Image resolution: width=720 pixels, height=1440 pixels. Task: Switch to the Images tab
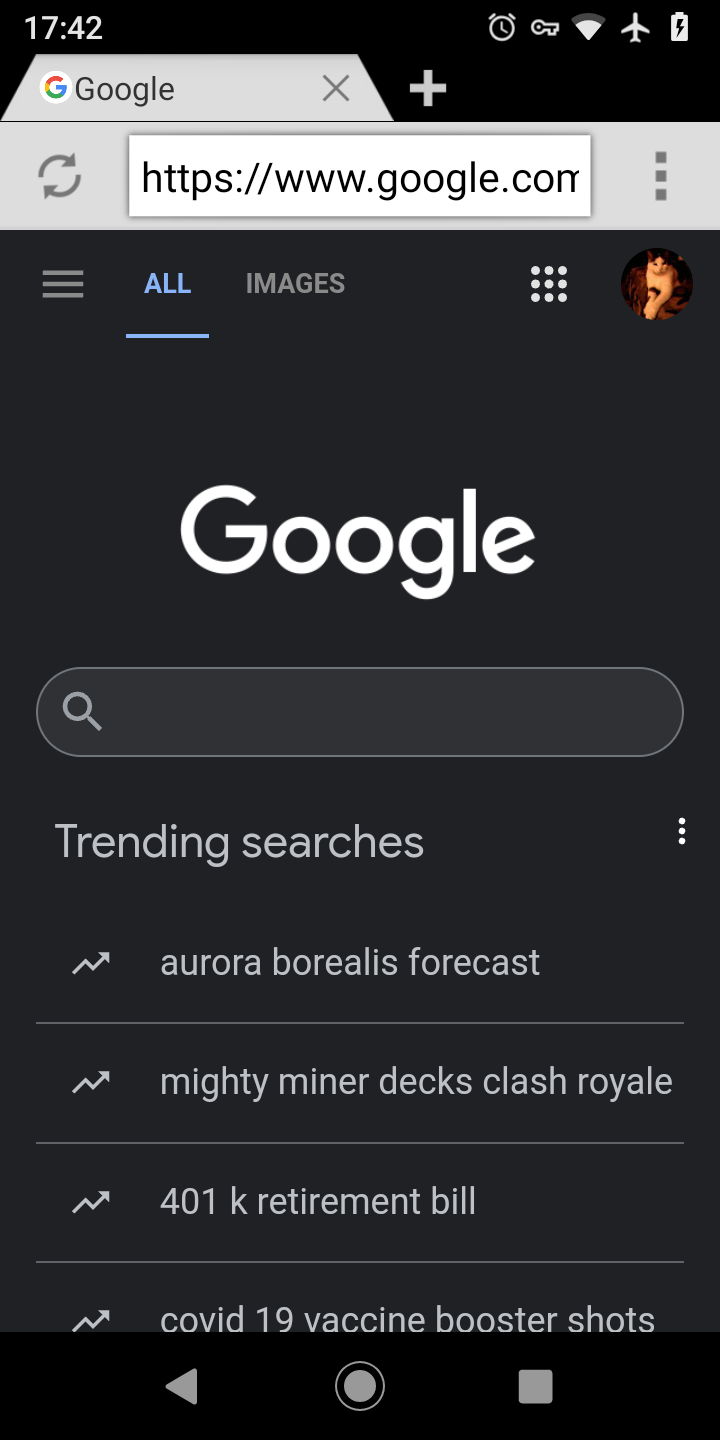pos(295,284)
